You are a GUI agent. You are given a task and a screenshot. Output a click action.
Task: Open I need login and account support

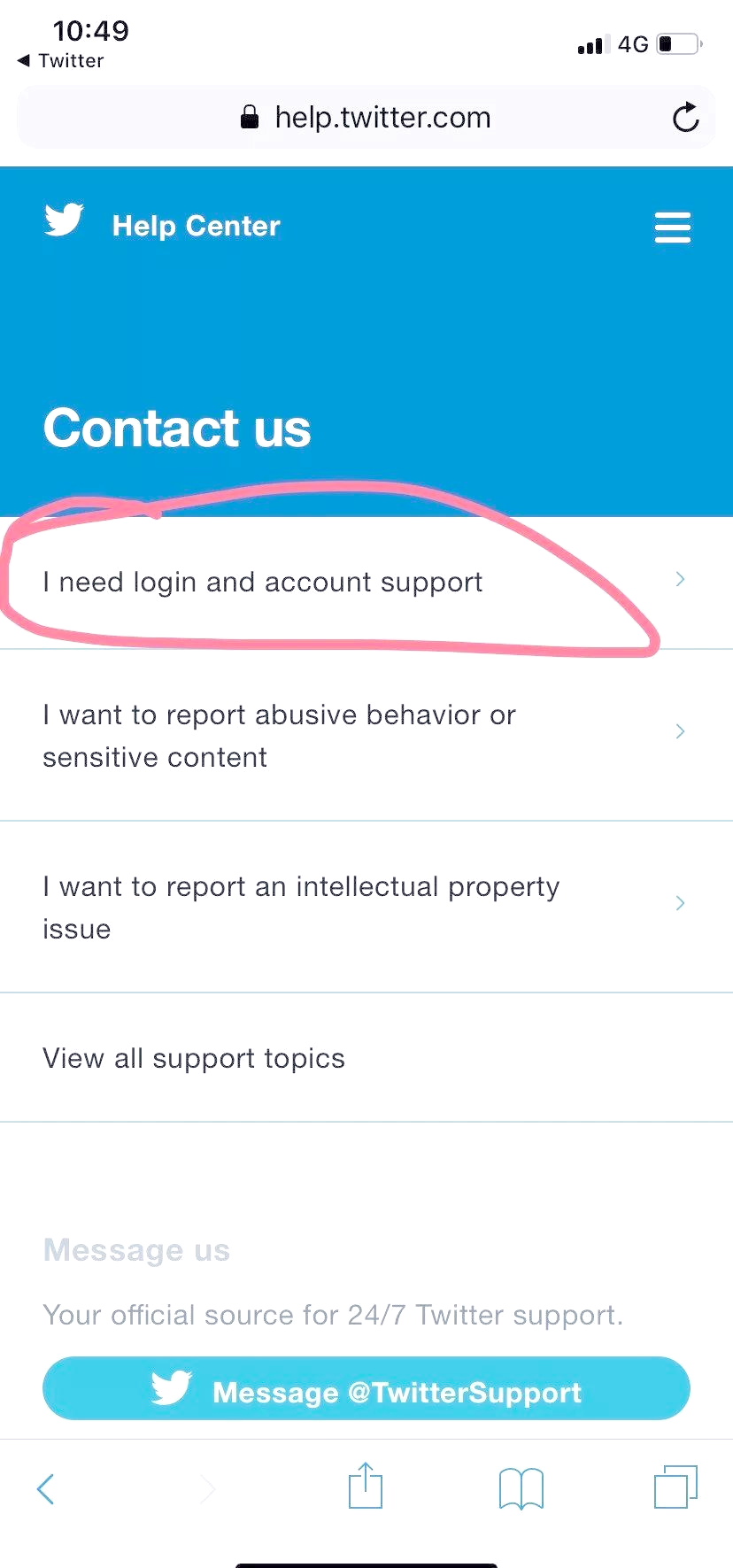[x=366, y=582]
